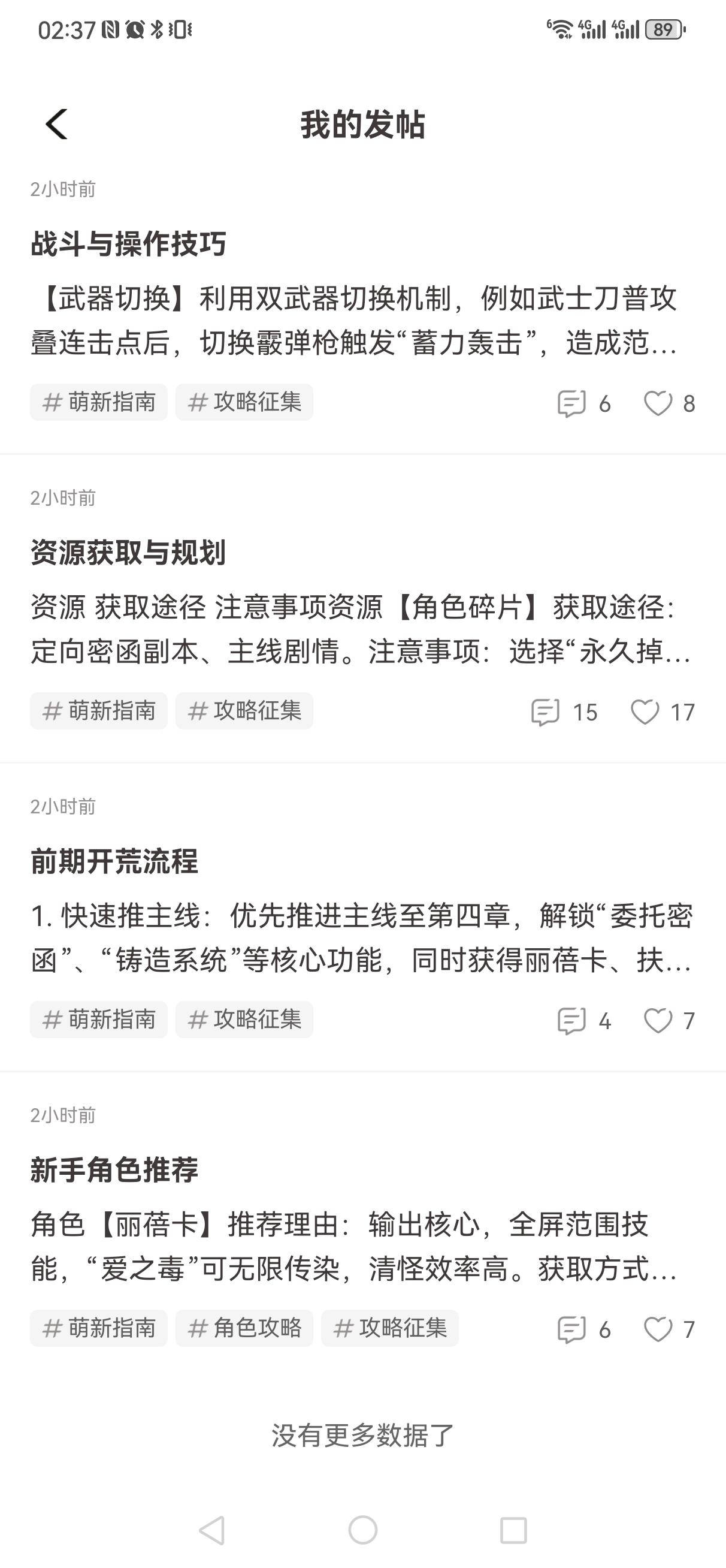Image resolution: width=726 pixels, height=1568 pixels.
Task: Open 攻略征集 tag under 新手角色推荐
Action: pyautogui.click(x=390, y=1328)
